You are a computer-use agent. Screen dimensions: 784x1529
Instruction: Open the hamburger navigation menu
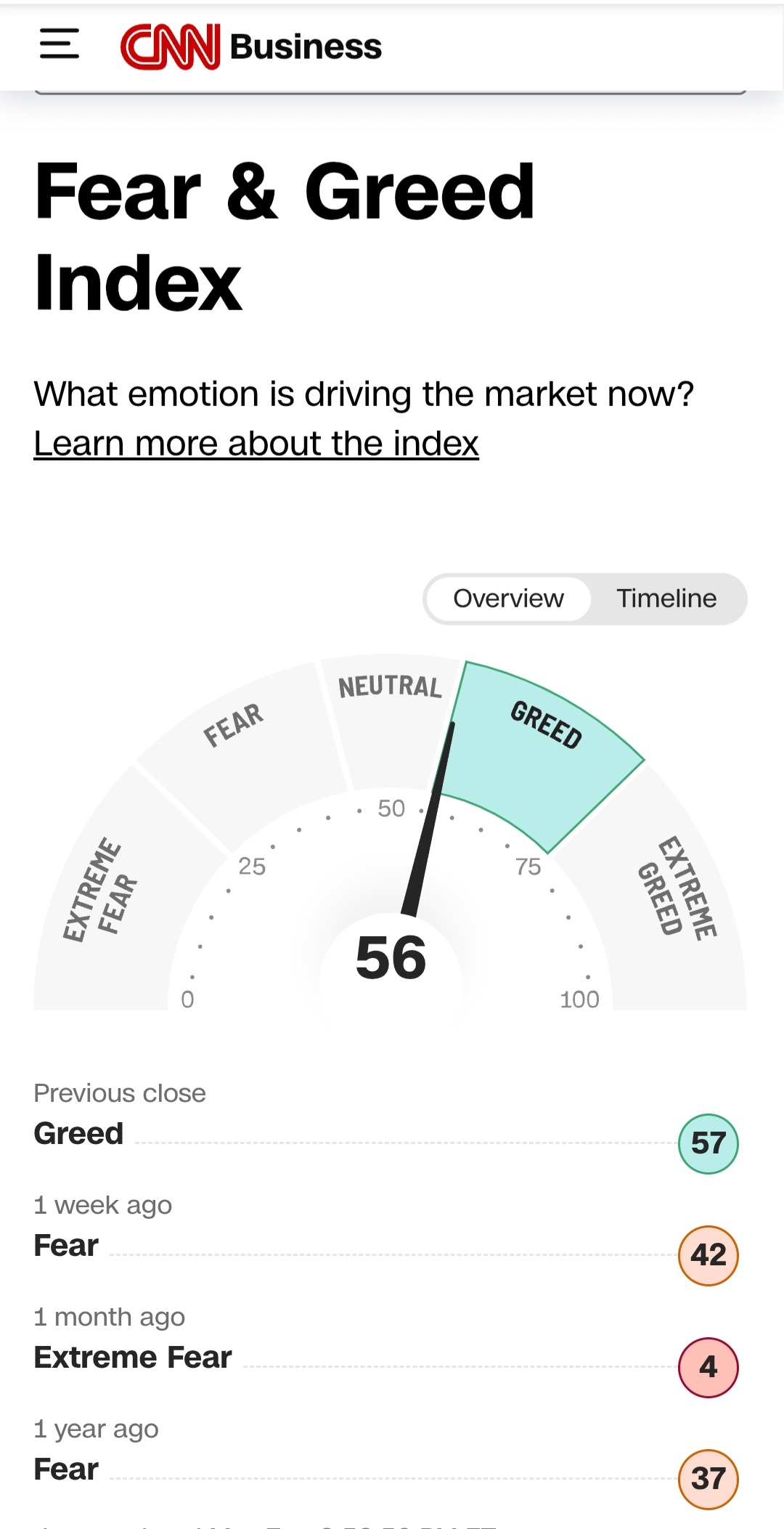(x=60, y=44)
